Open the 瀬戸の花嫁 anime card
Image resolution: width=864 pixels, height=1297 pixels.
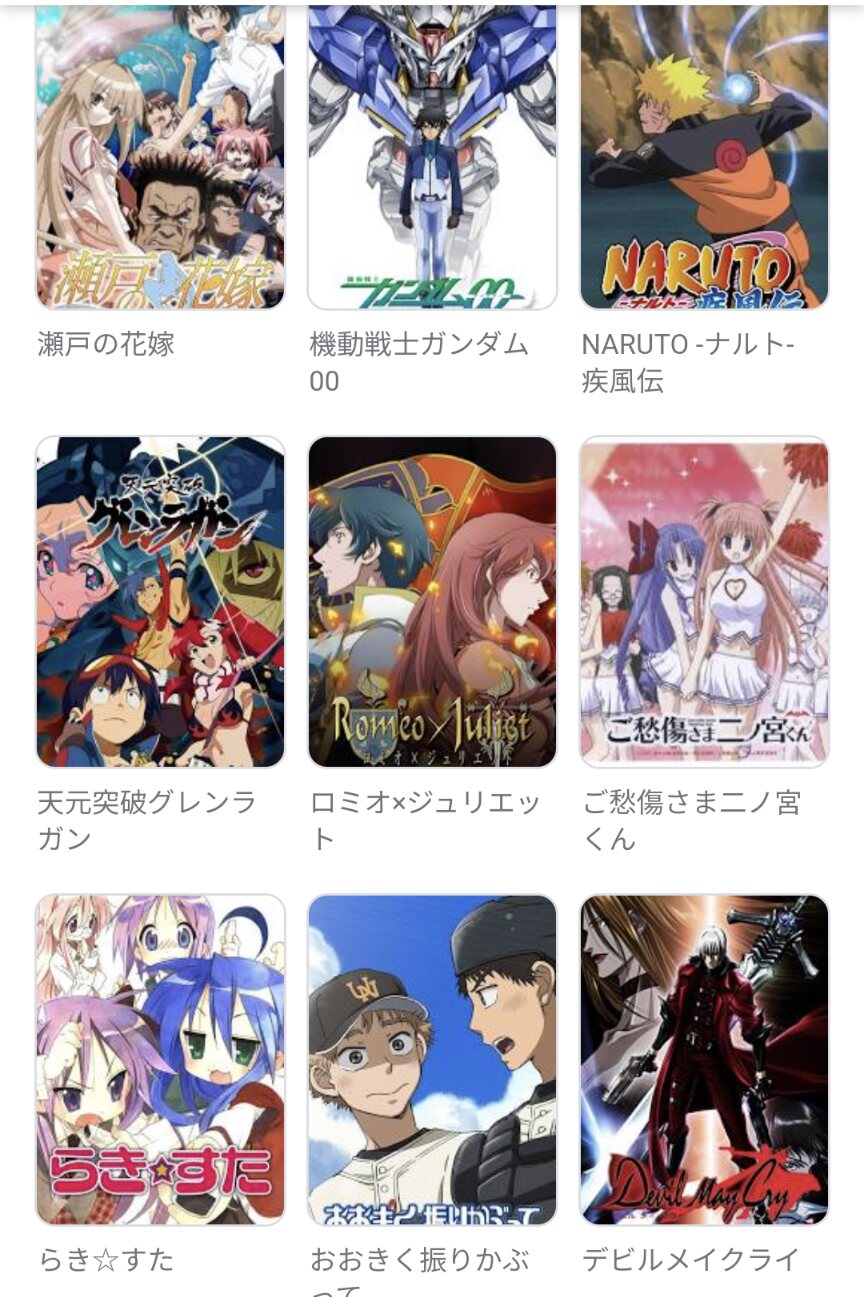point(160,160)
